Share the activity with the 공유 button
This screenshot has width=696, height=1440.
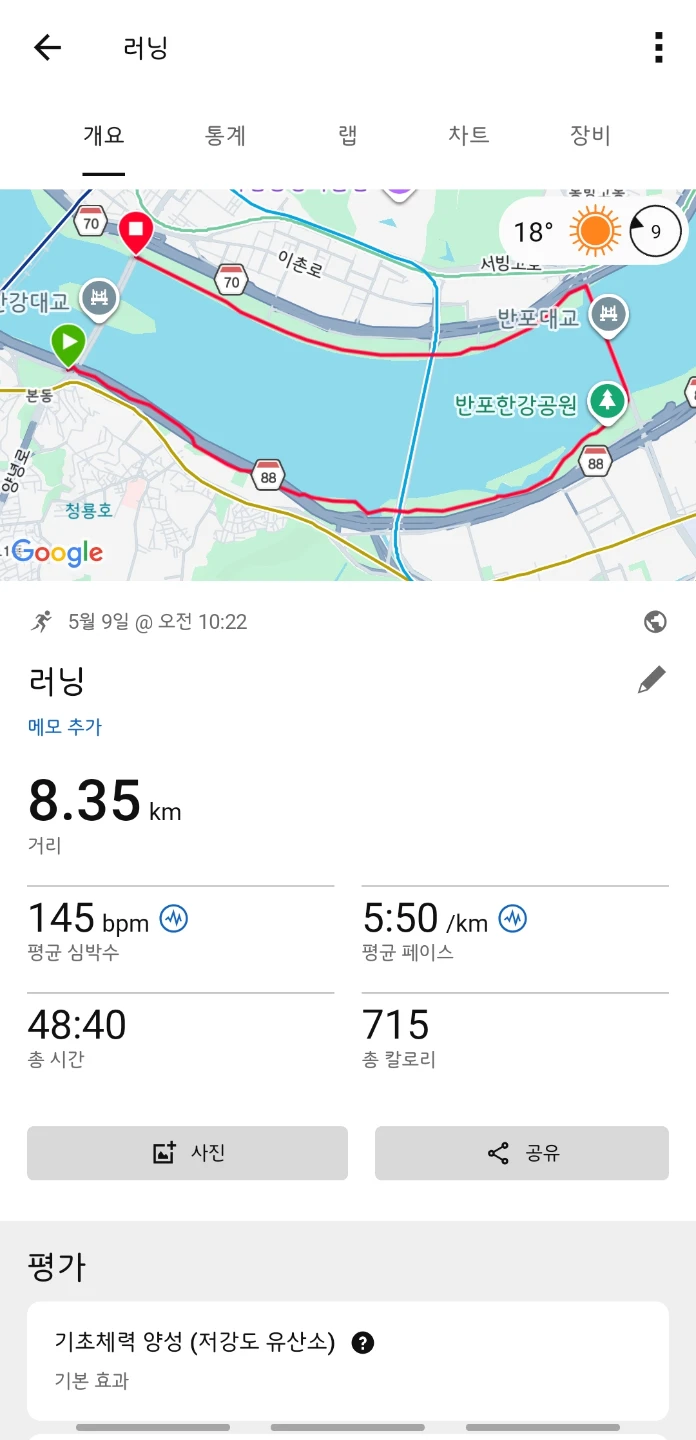[x=522, y=1153]
